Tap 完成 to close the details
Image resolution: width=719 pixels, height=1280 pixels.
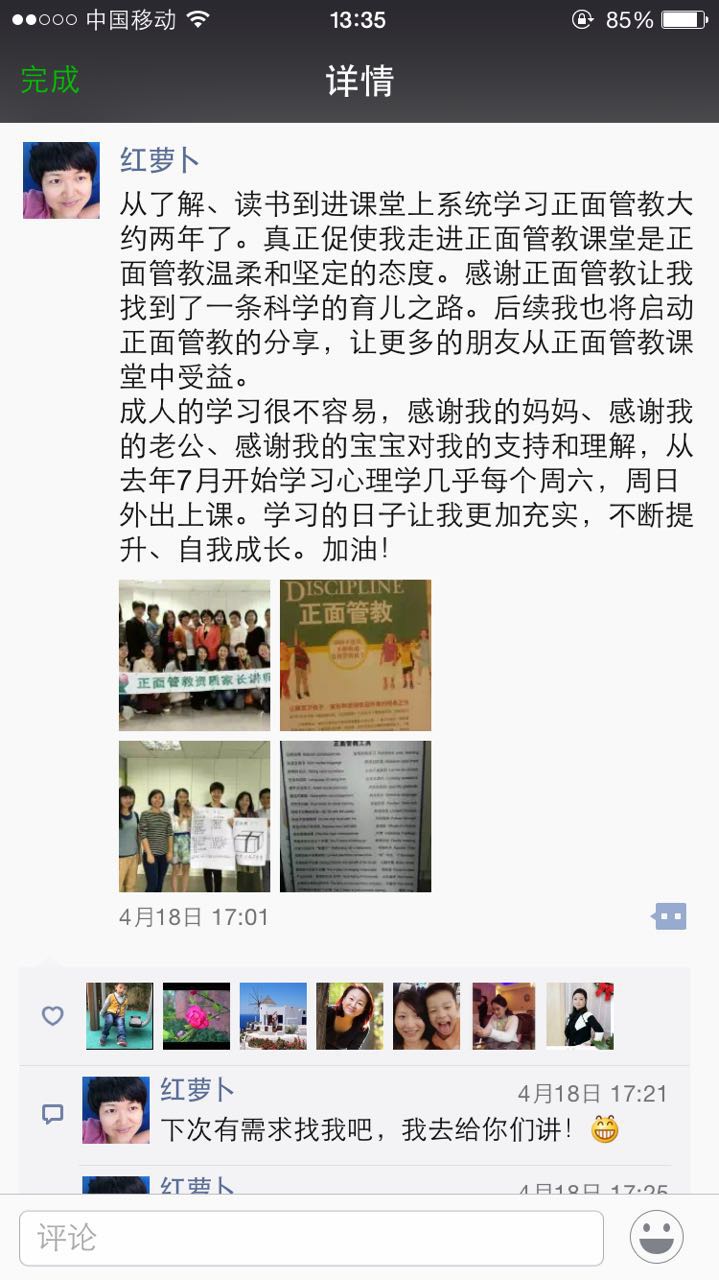50,80
